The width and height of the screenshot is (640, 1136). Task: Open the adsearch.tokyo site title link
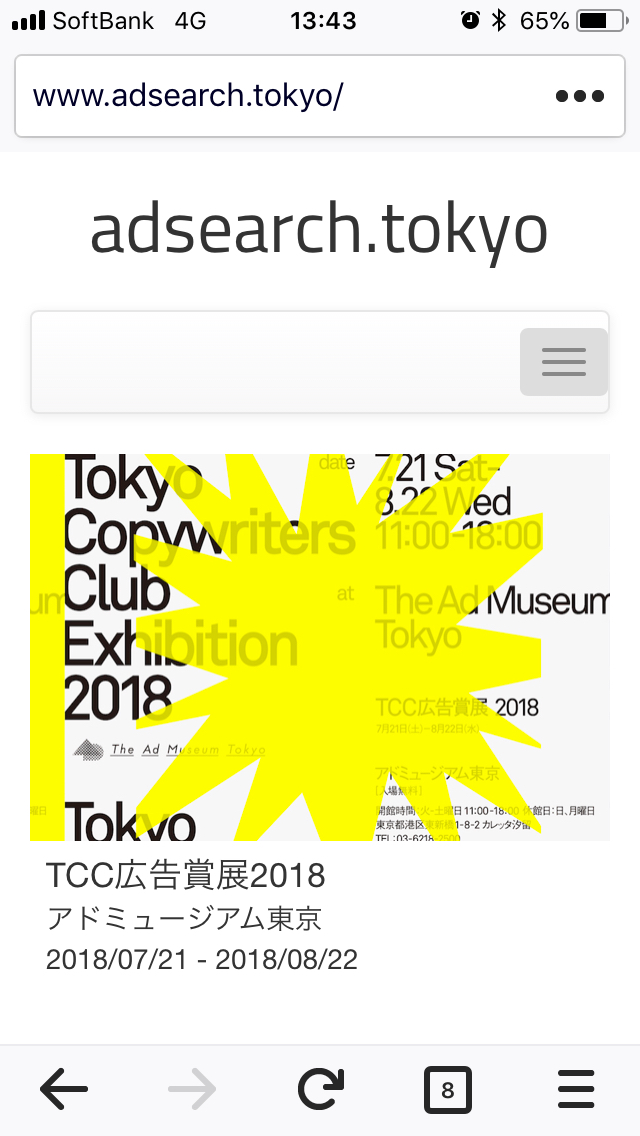coord(319,230)
